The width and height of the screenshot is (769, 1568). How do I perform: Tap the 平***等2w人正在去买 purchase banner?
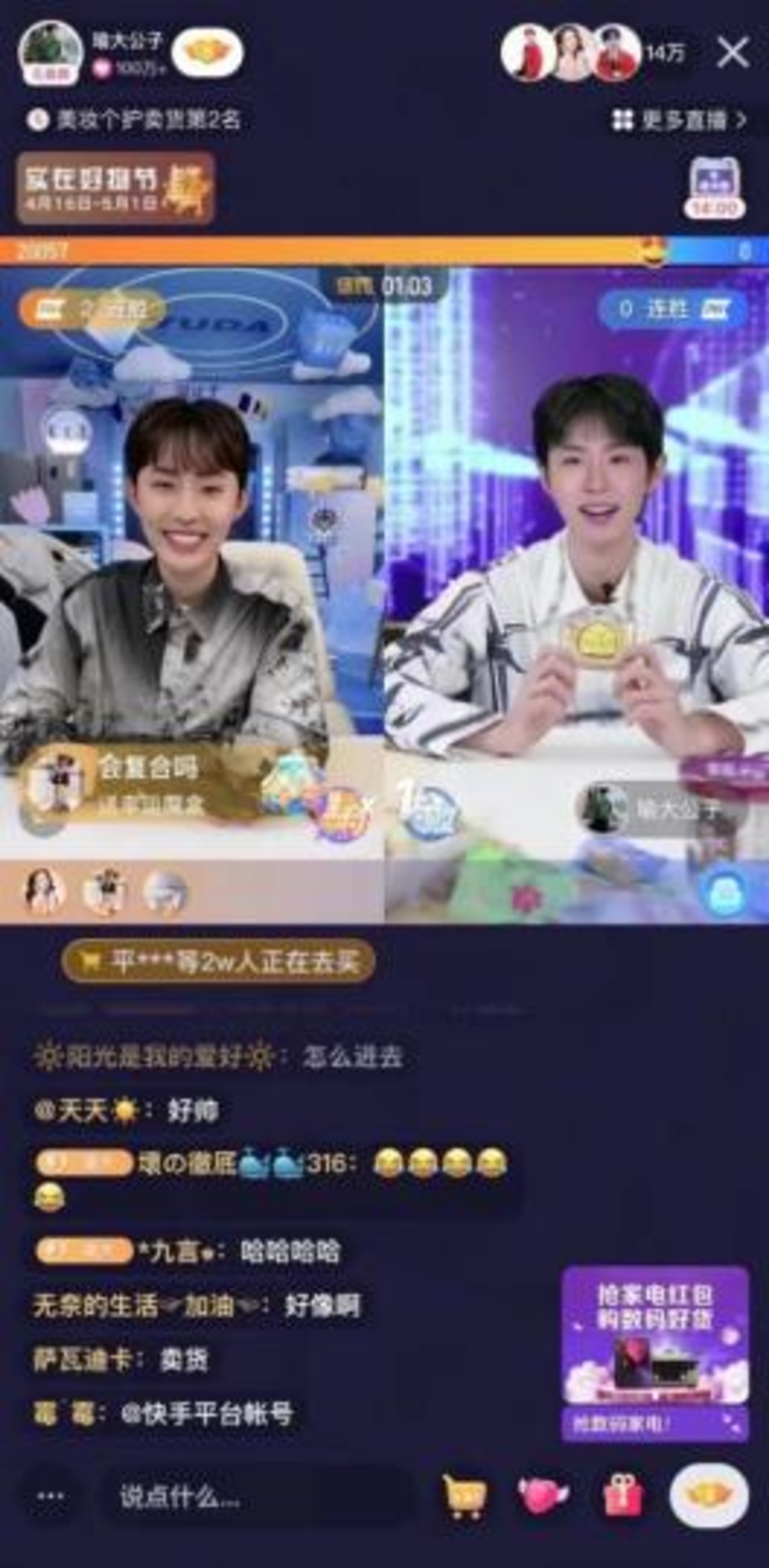pos(219,962)
